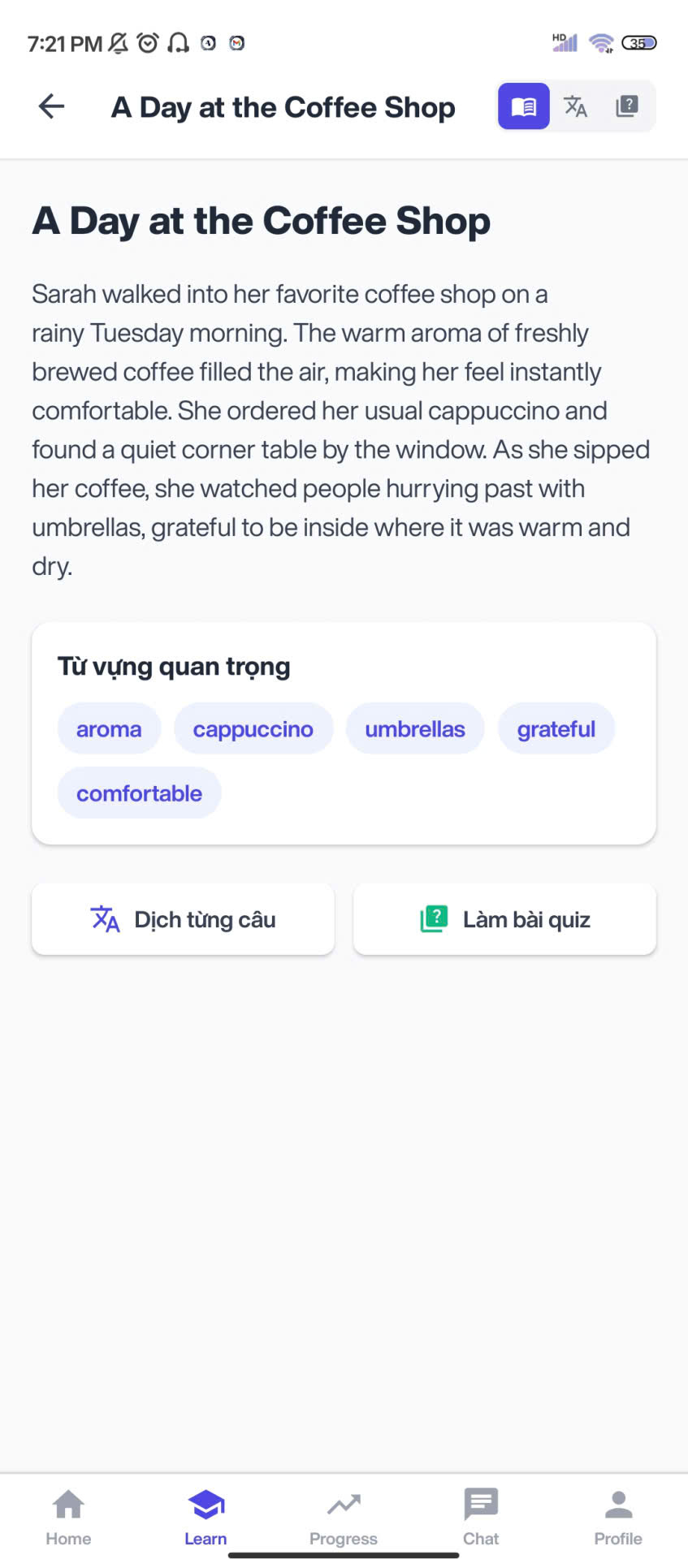
Task: Tap the Progress chart icon
Action: click(344, 1503)
